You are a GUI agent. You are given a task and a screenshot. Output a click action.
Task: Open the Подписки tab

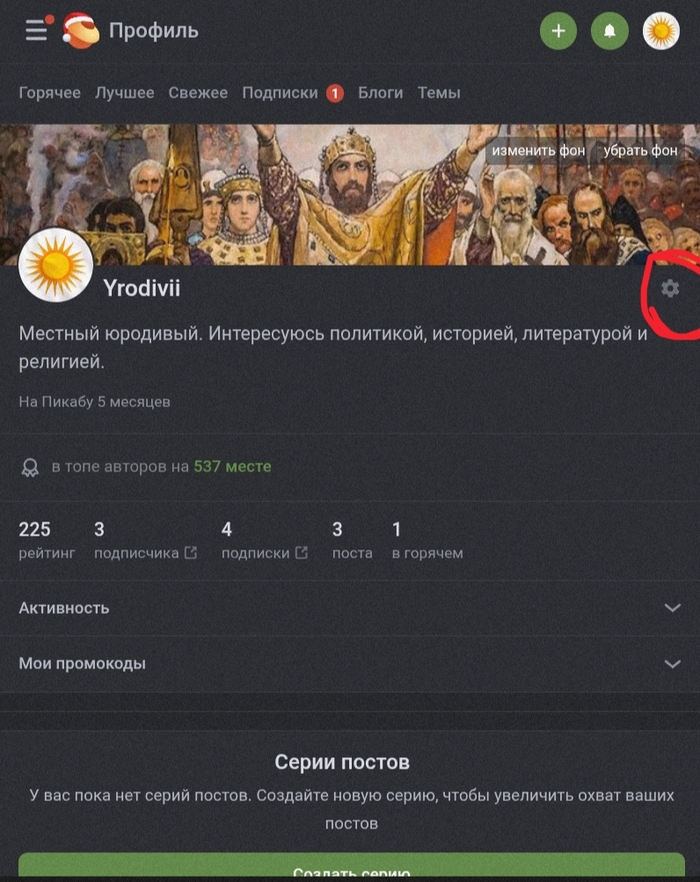[280, 92]
